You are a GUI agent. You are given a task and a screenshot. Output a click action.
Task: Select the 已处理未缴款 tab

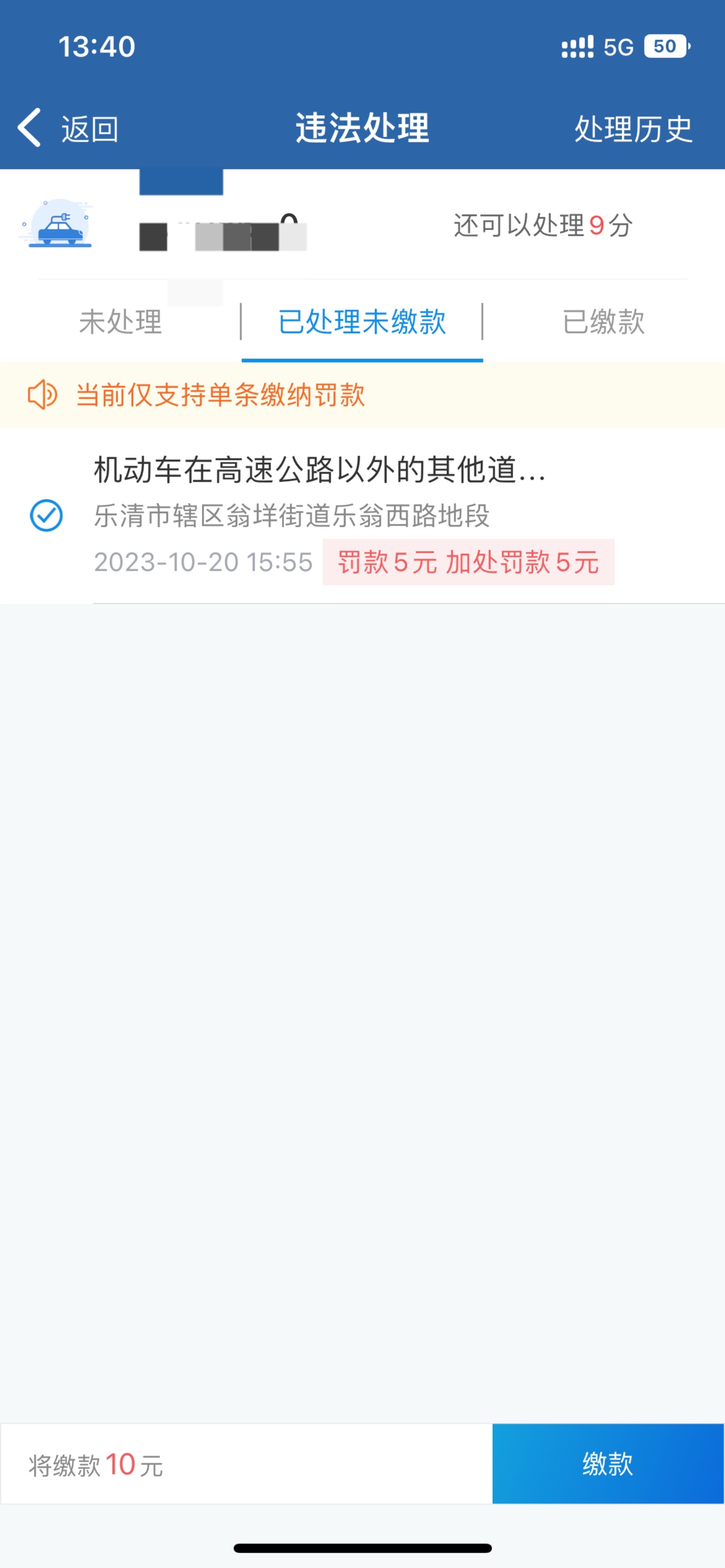coord(362,322)
